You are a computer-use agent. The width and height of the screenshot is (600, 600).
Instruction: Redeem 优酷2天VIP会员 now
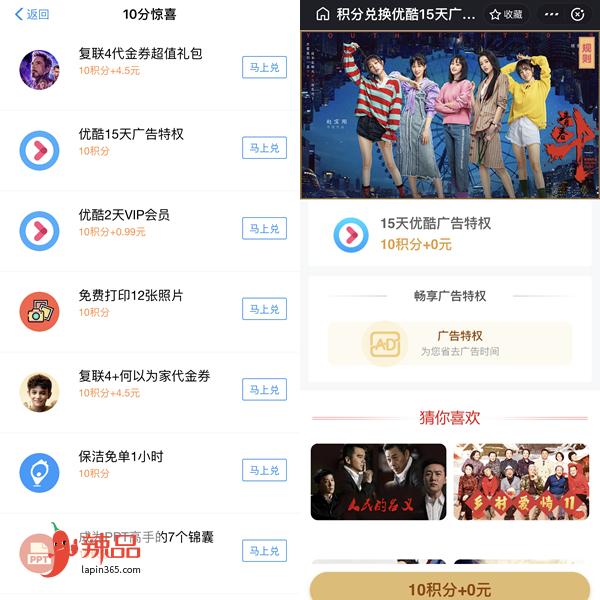coord(264,229)
